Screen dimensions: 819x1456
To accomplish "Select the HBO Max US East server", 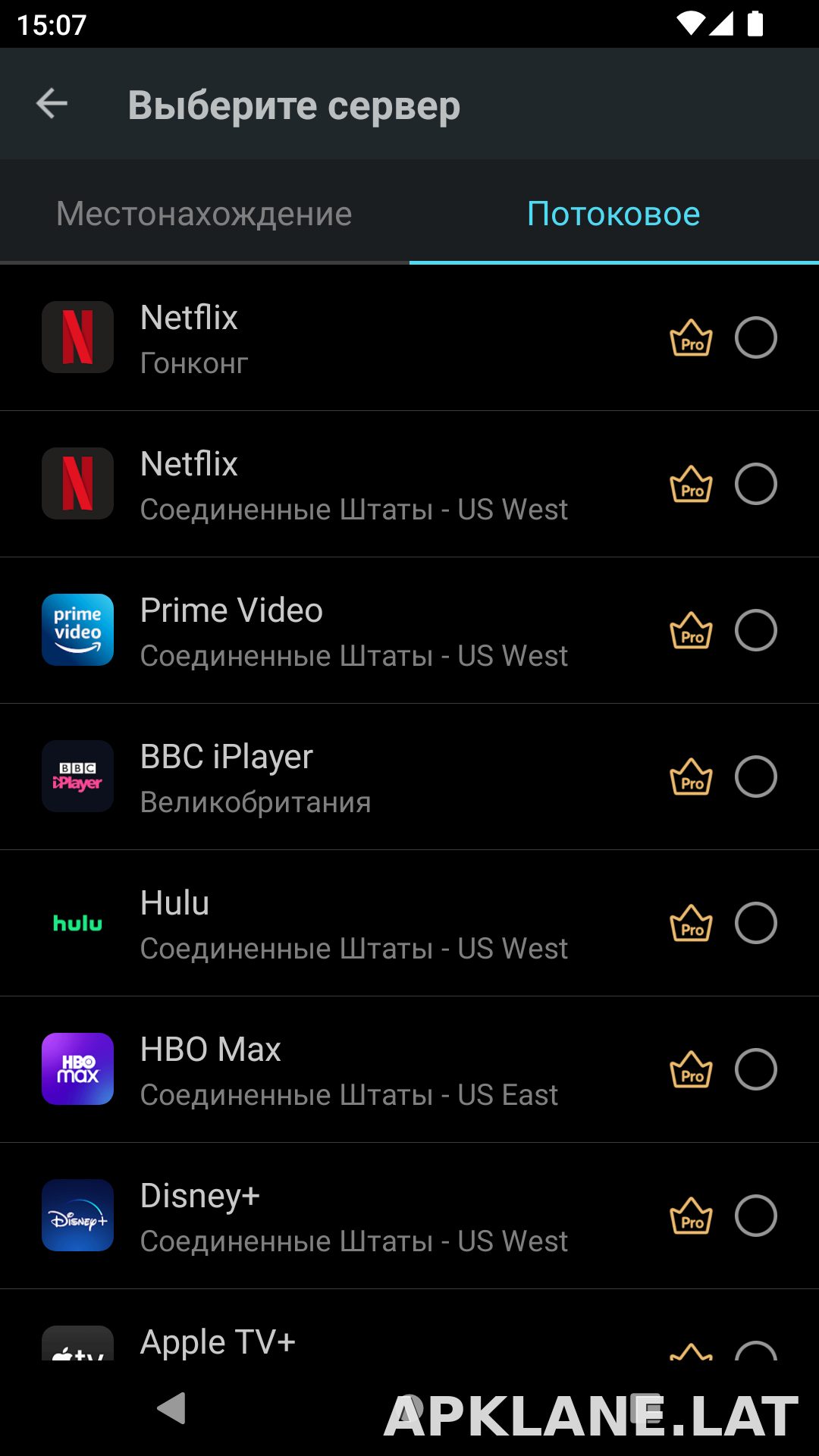I will click(x=409, y=1070).
